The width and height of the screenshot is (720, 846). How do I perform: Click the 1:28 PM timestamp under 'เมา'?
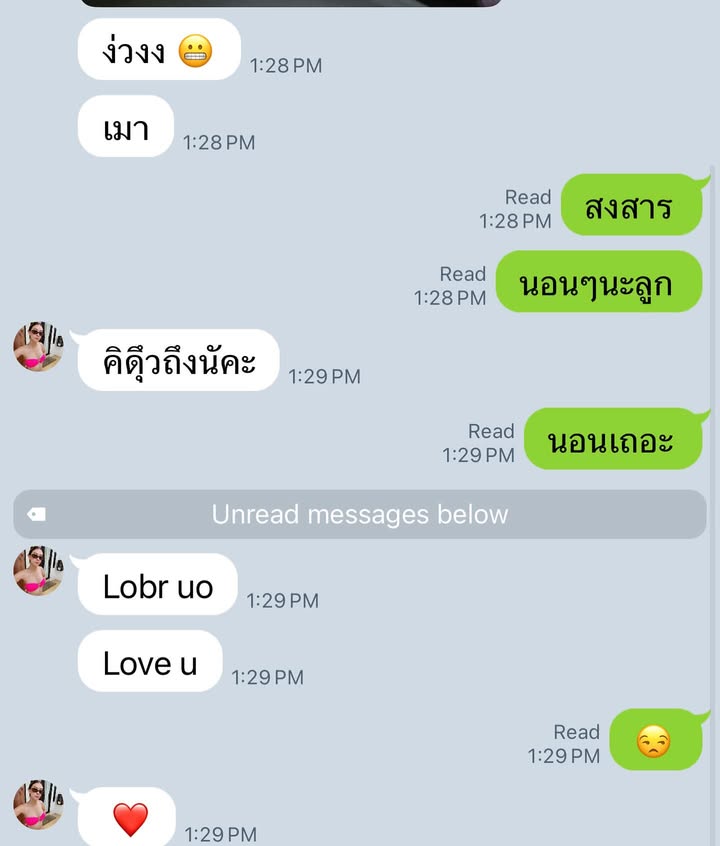click(x=218, y=143)
